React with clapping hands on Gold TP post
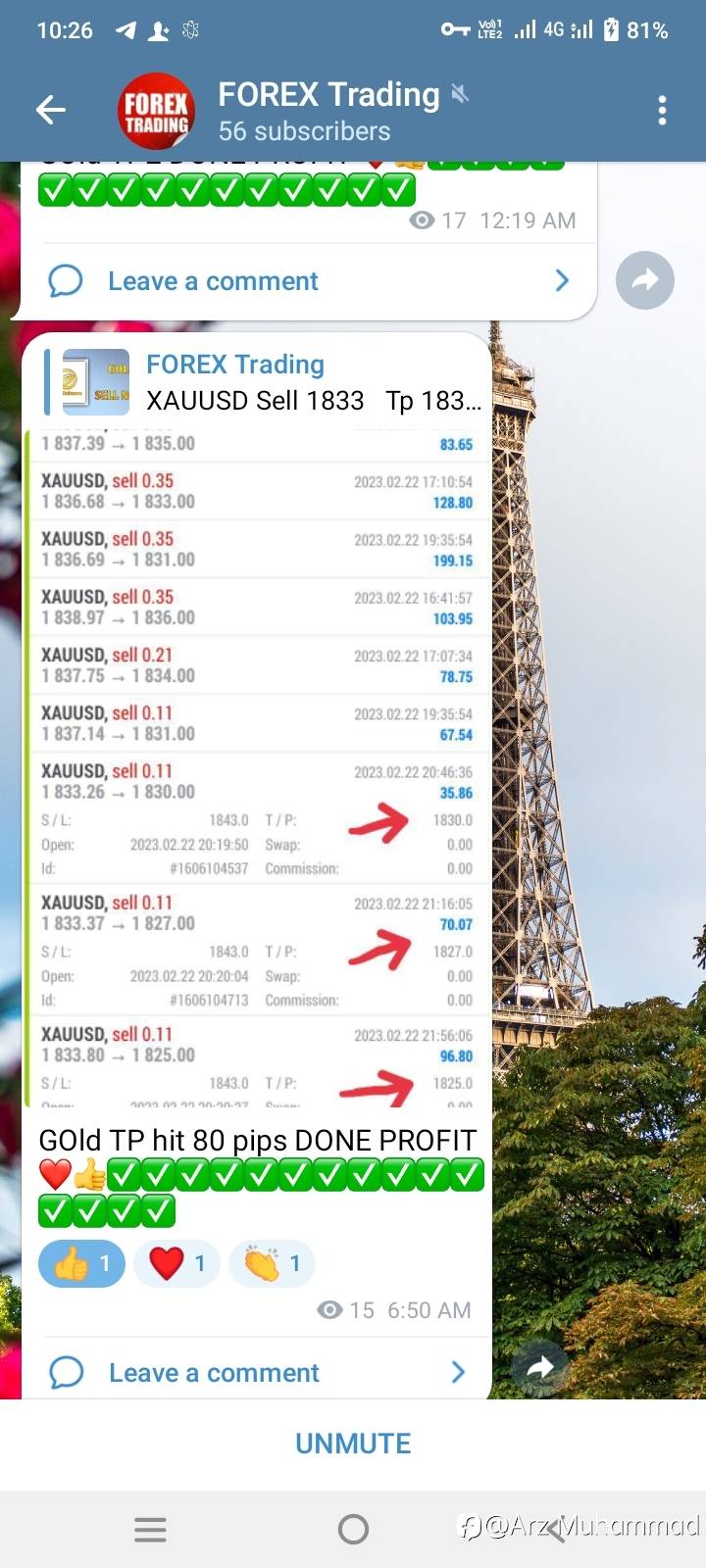Image resolution: width=706 pixels, height=1568 pixels. 272,1263
